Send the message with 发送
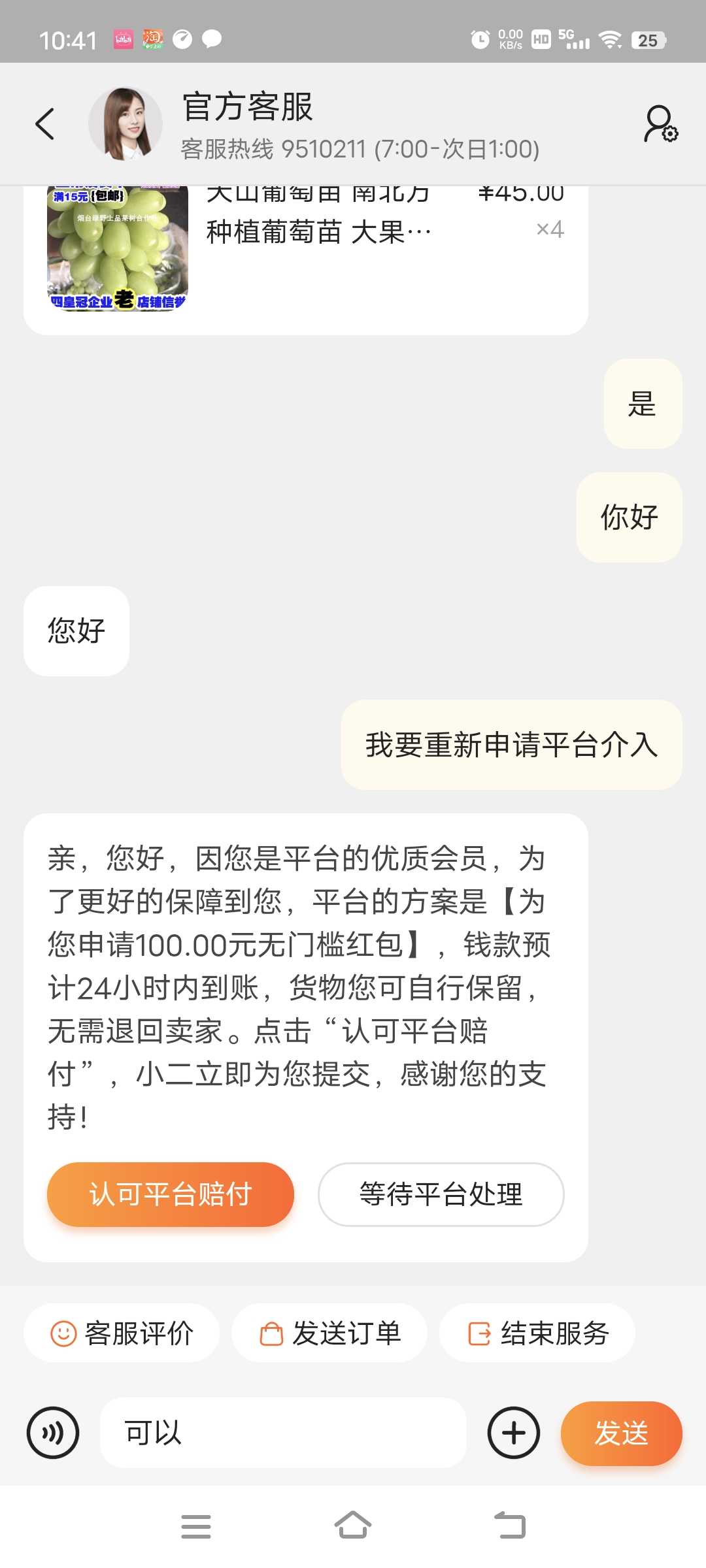This screenshot has height=1568, width=706. tap(622, 1433)
